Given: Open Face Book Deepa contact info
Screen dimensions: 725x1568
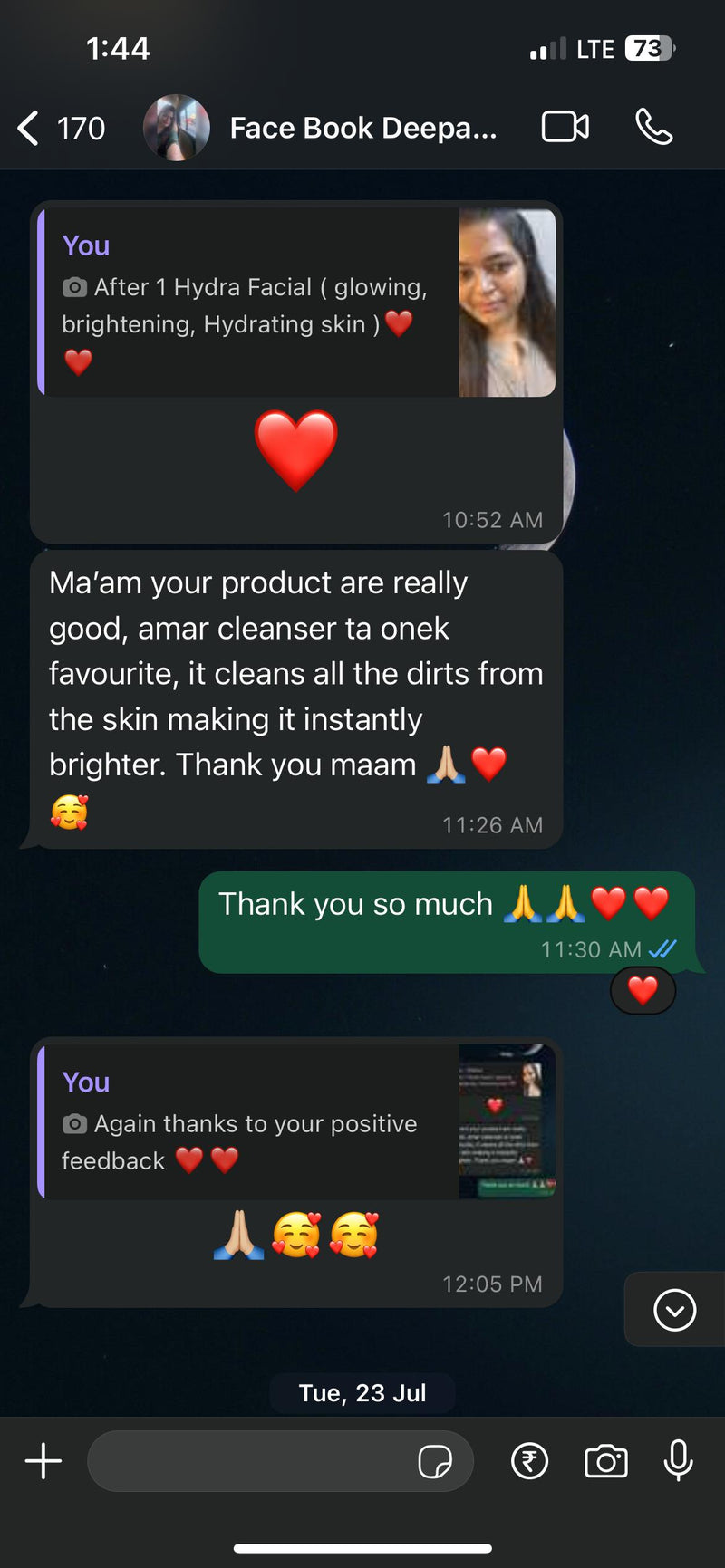Looking at the screenshot, I should click(x=362, y=128).
